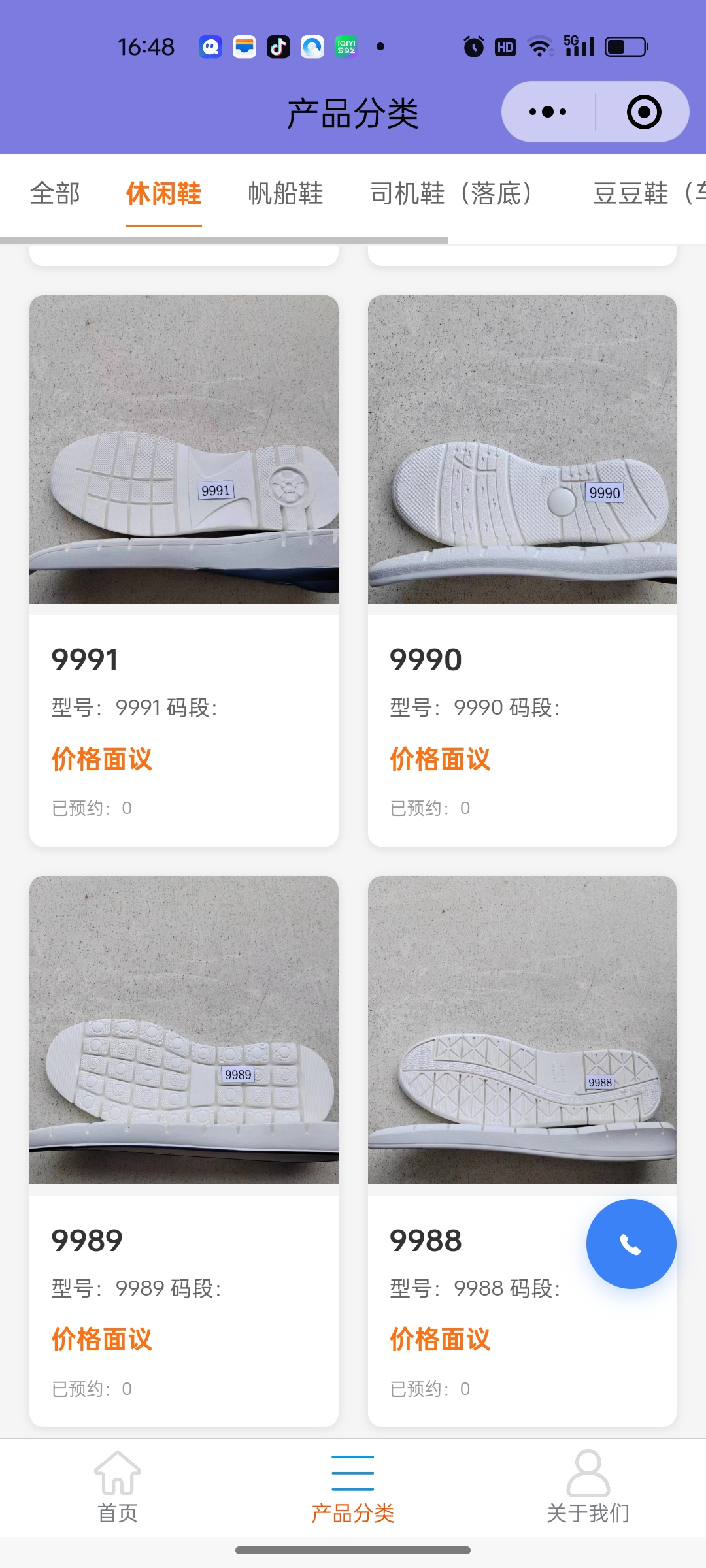View details of sole model 9989

[184, 1150]
